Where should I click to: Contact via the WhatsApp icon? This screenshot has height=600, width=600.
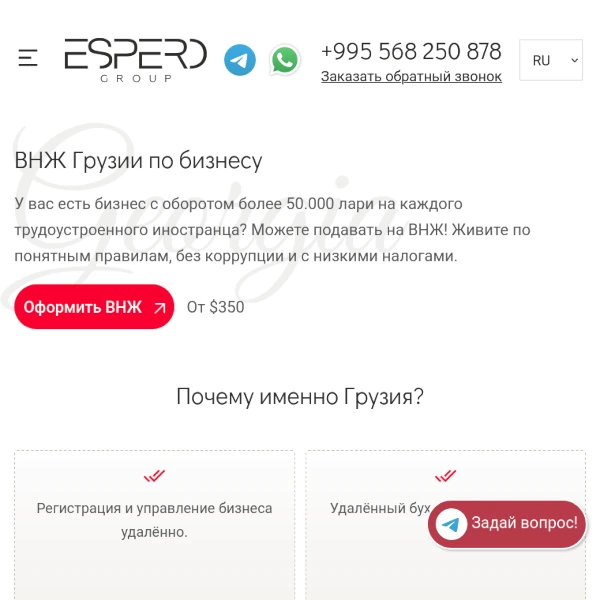285,60
